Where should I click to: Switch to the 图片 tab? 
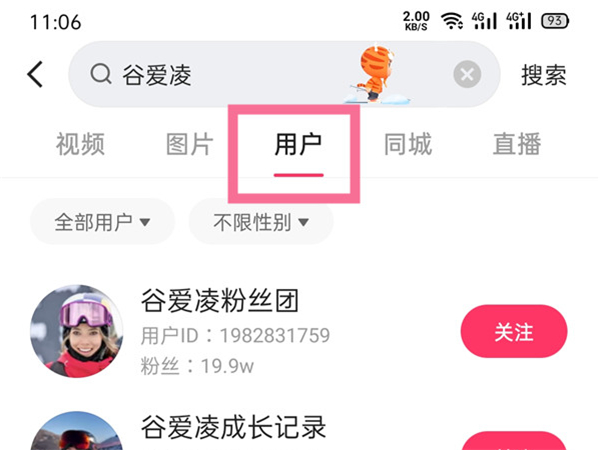pyautogui.click(x=189, y=144)
